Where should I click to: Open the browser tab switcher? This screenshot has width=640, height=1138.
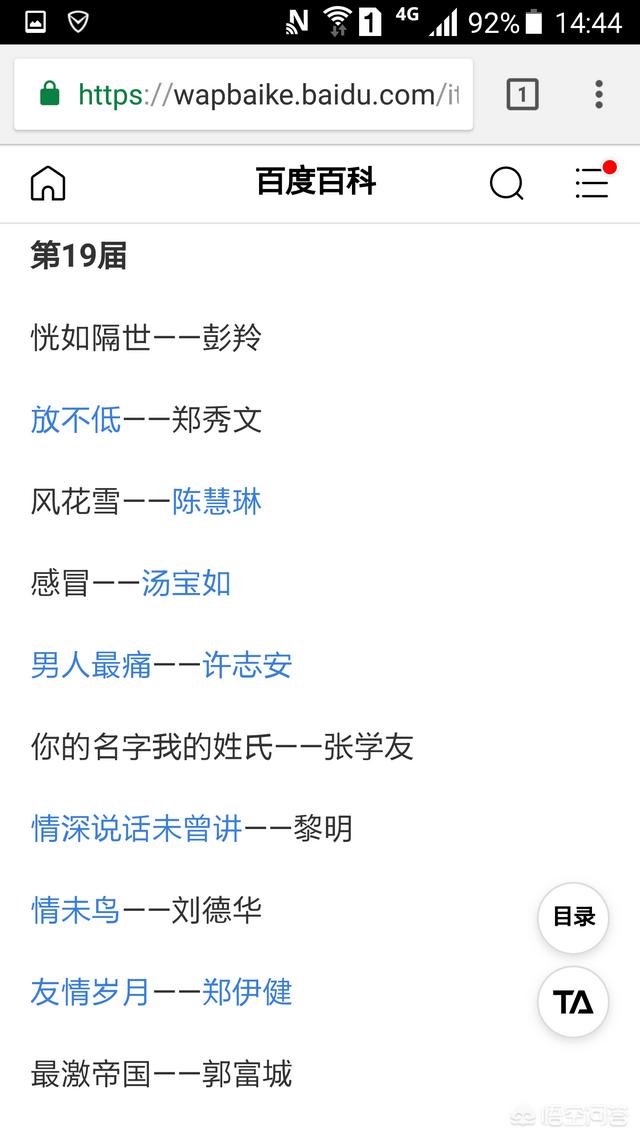click(522, 94)
